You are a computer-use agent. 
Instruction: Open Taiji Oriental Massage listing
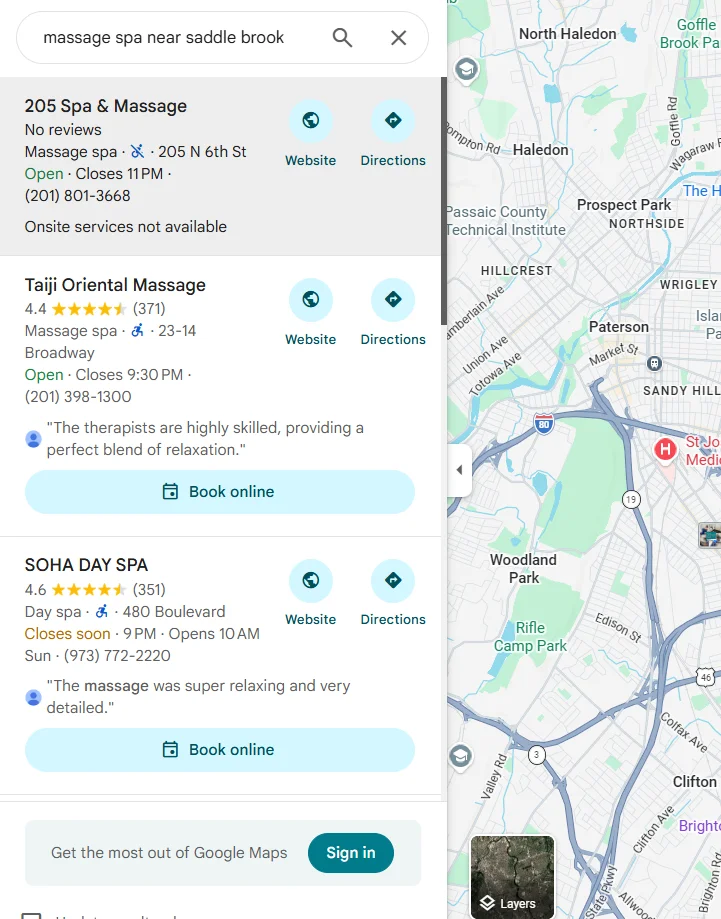pyautogui.click(x=115, y=285)
